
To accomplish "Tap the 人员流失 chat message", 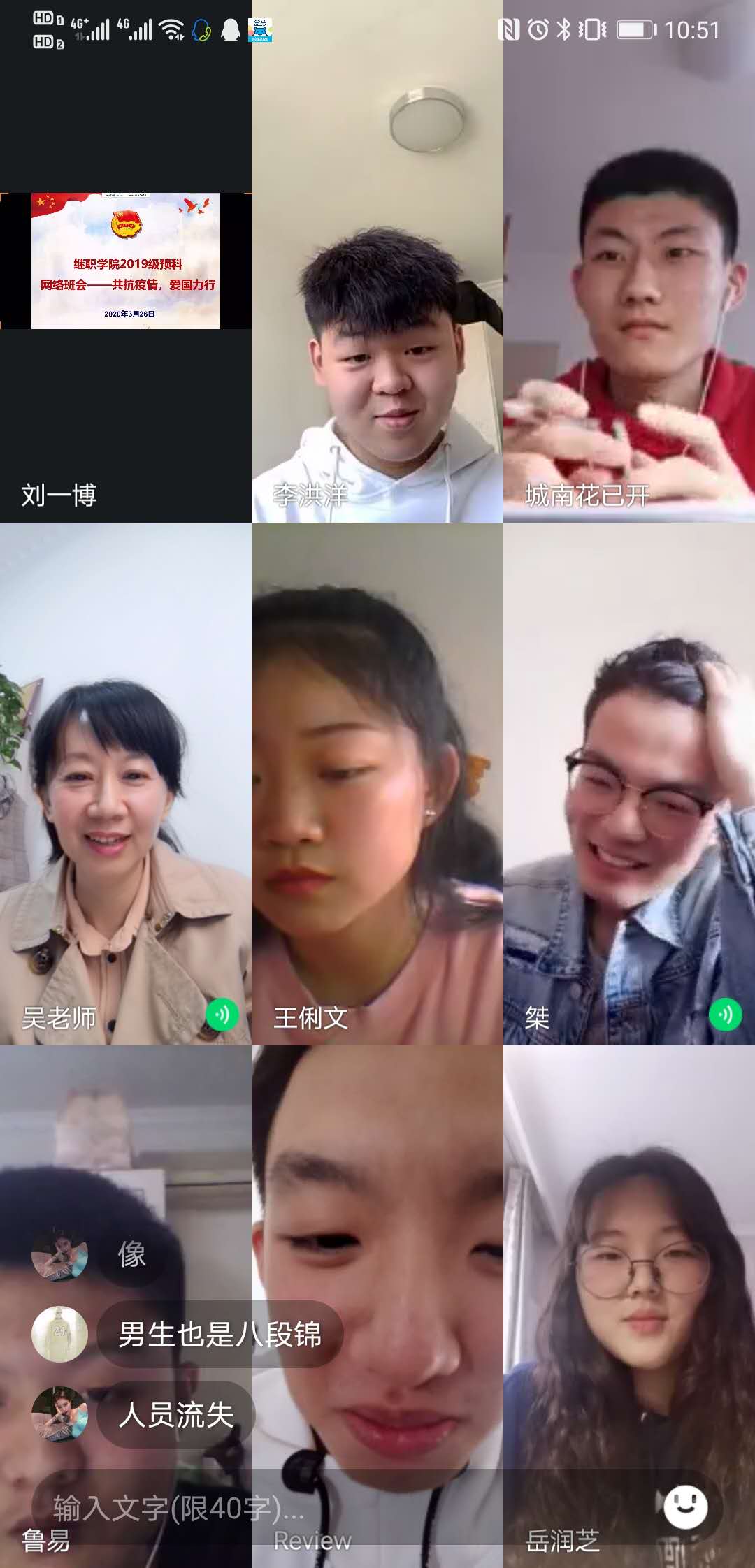I will click(176, 1415).
